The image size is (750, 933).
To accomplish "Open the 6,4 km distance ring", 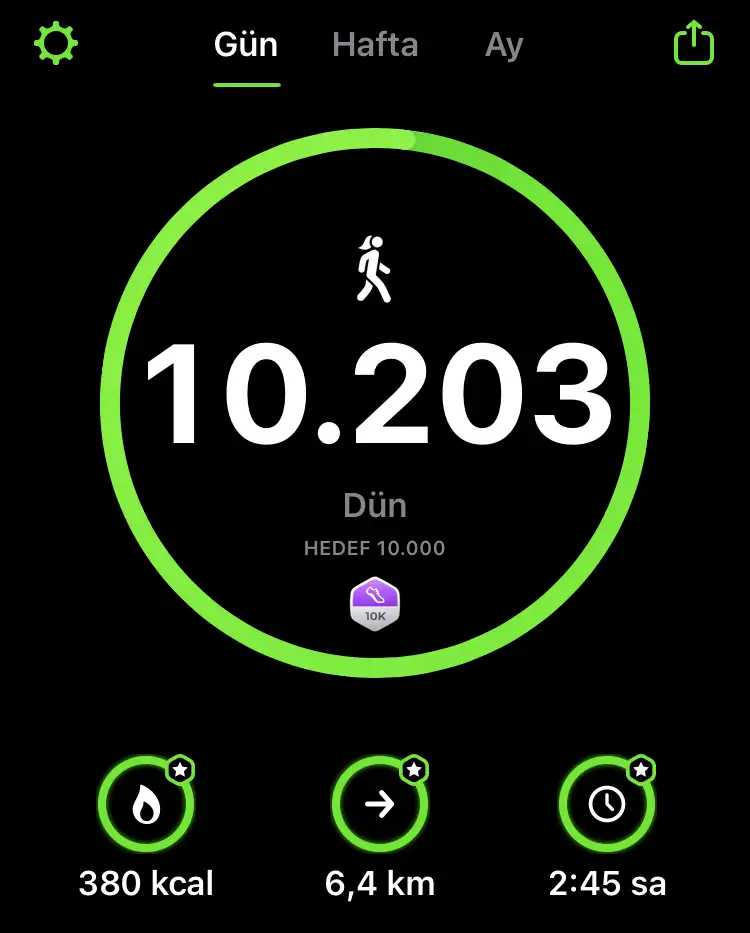I will click(x=380, y=805).
